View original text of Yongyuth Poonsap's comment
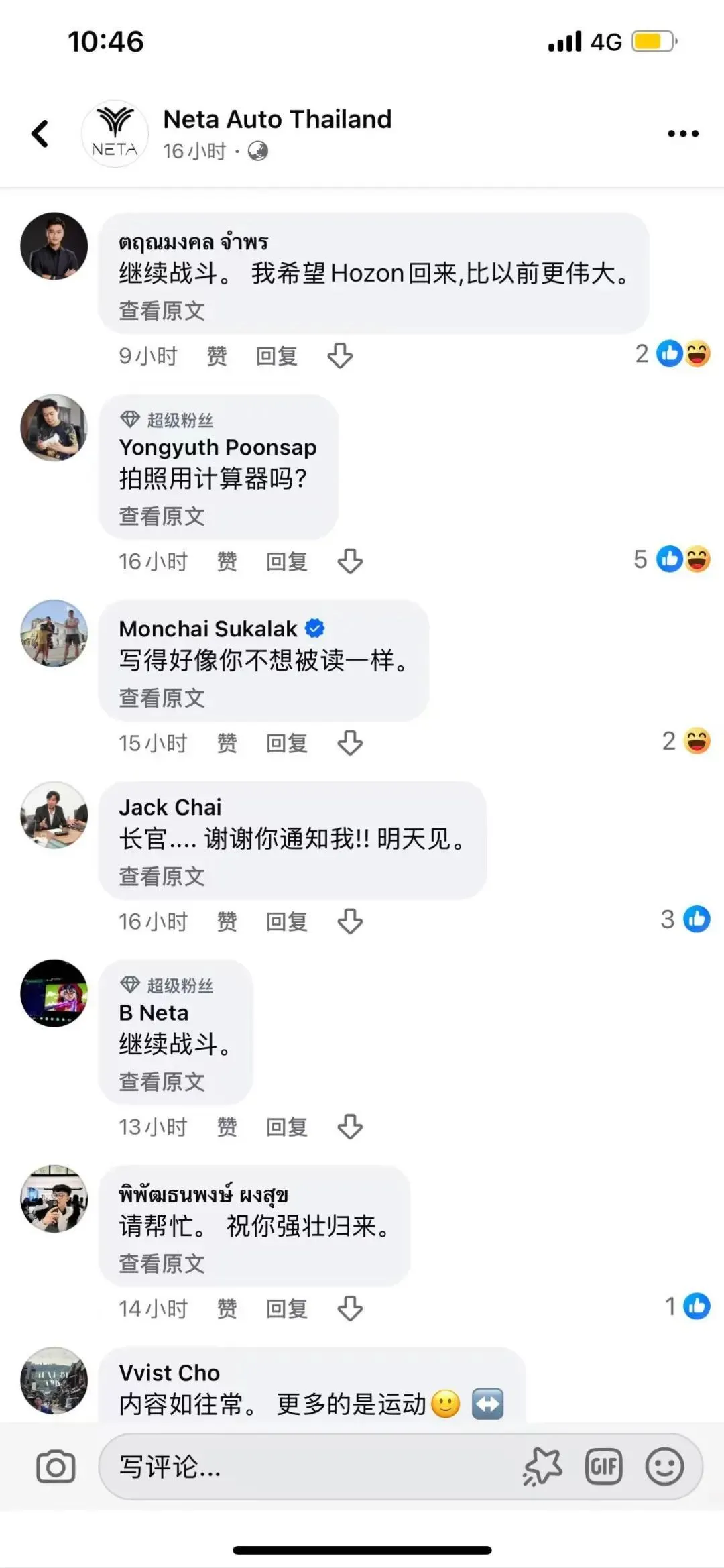Image resolution: width=724 pixels, height=1568 pixels. (x=162, y=516)
